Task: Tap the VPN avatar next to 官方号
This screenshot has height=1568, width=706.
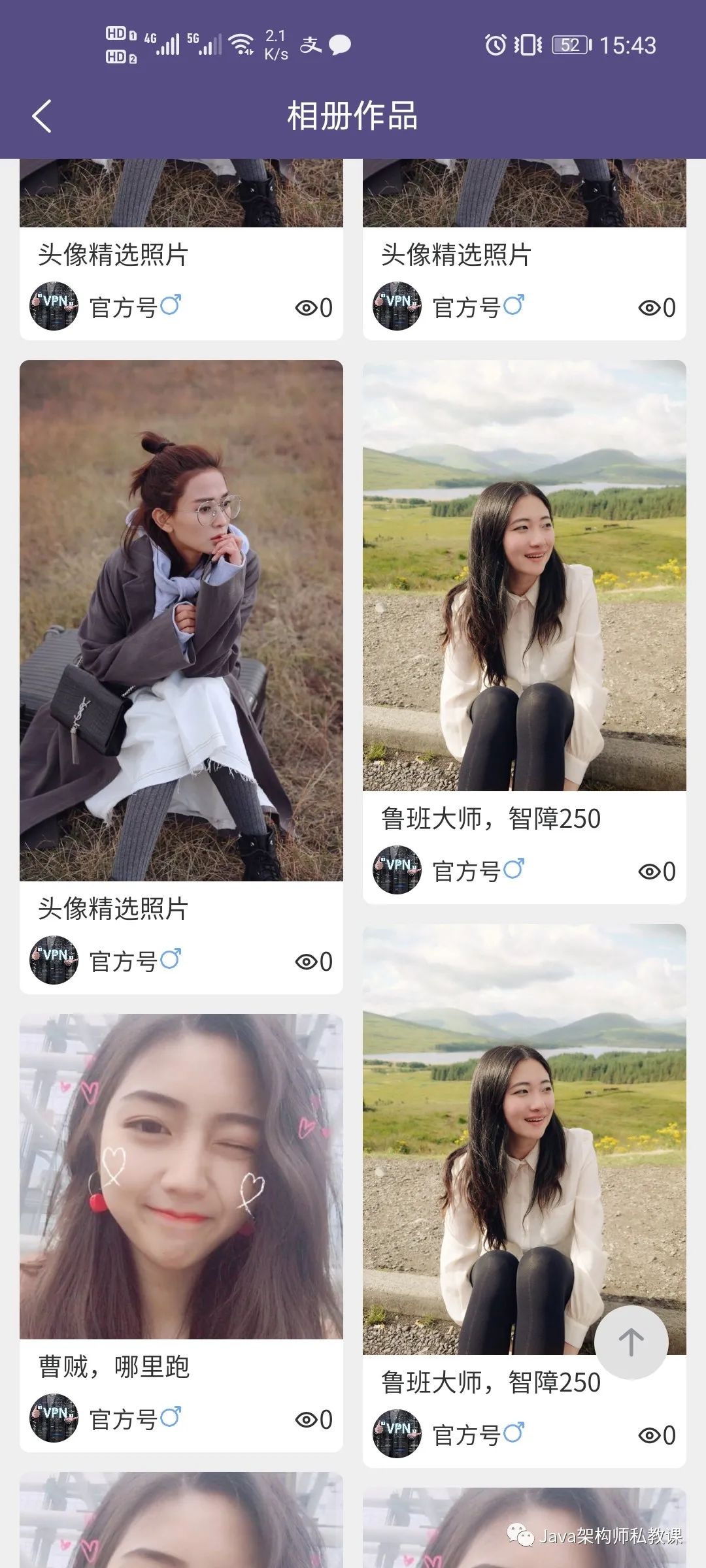Action: pyautogui.click(x=54, y=305)
